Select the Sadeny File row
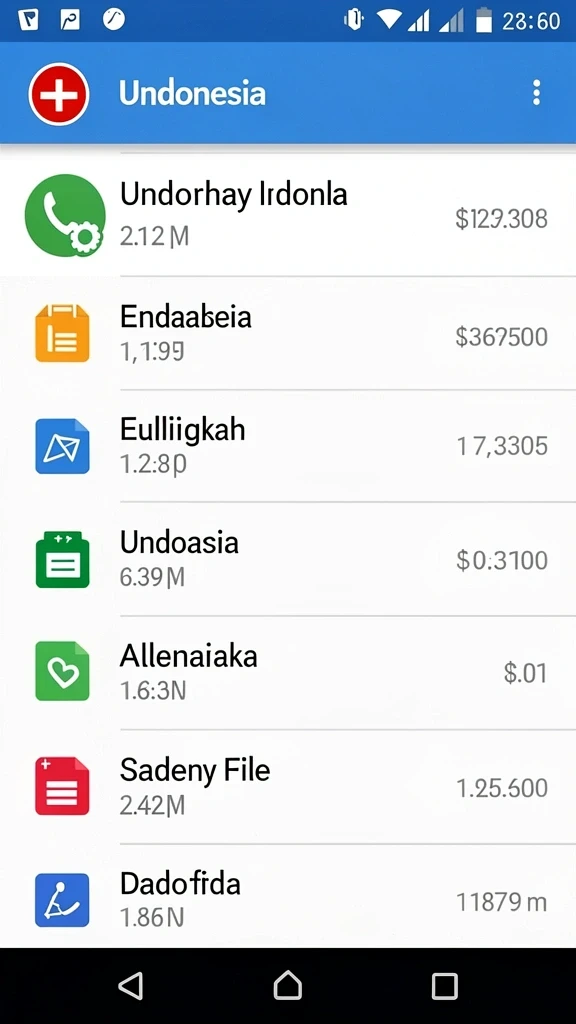Screen dimensions: 576x1024 click(x=288, y=786)
